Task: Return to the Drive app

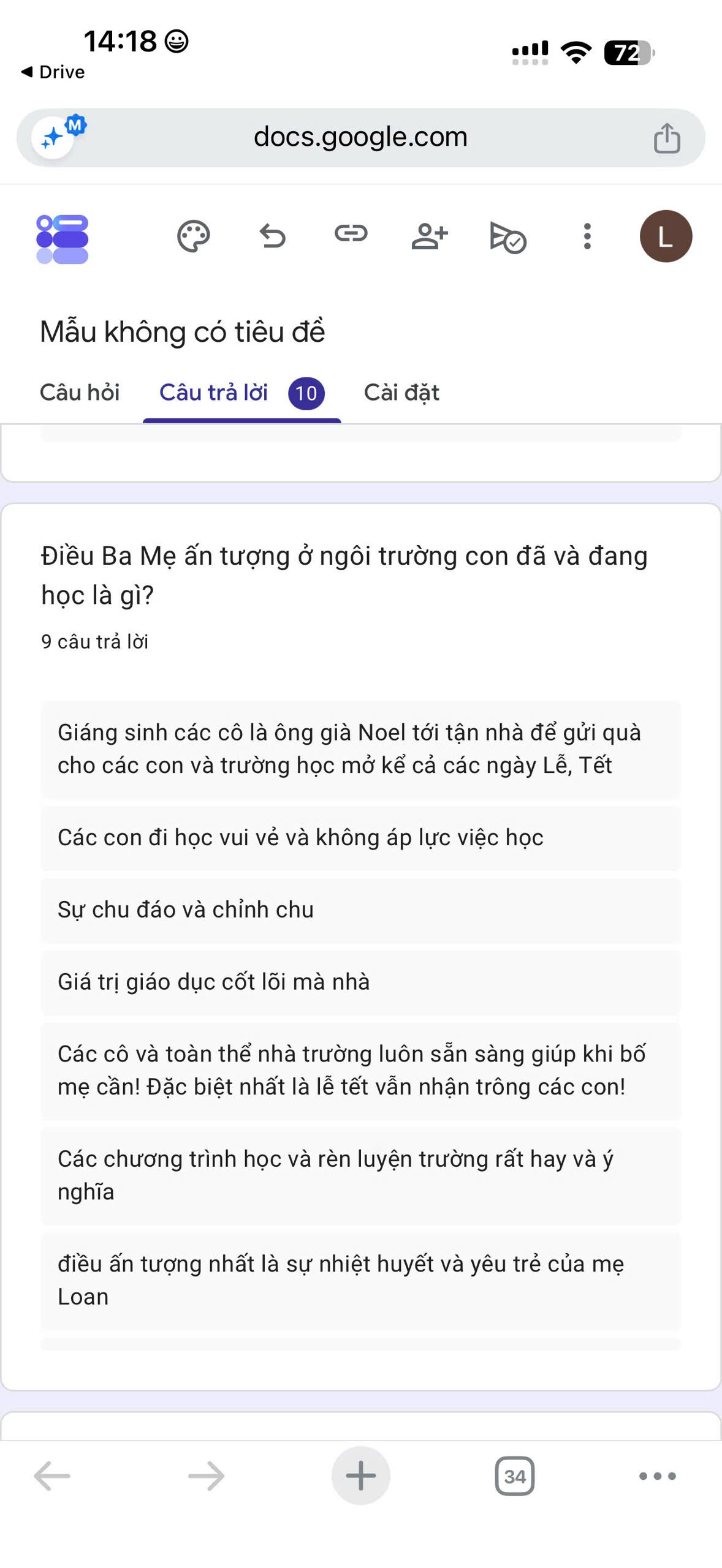Action: point(53,72)
